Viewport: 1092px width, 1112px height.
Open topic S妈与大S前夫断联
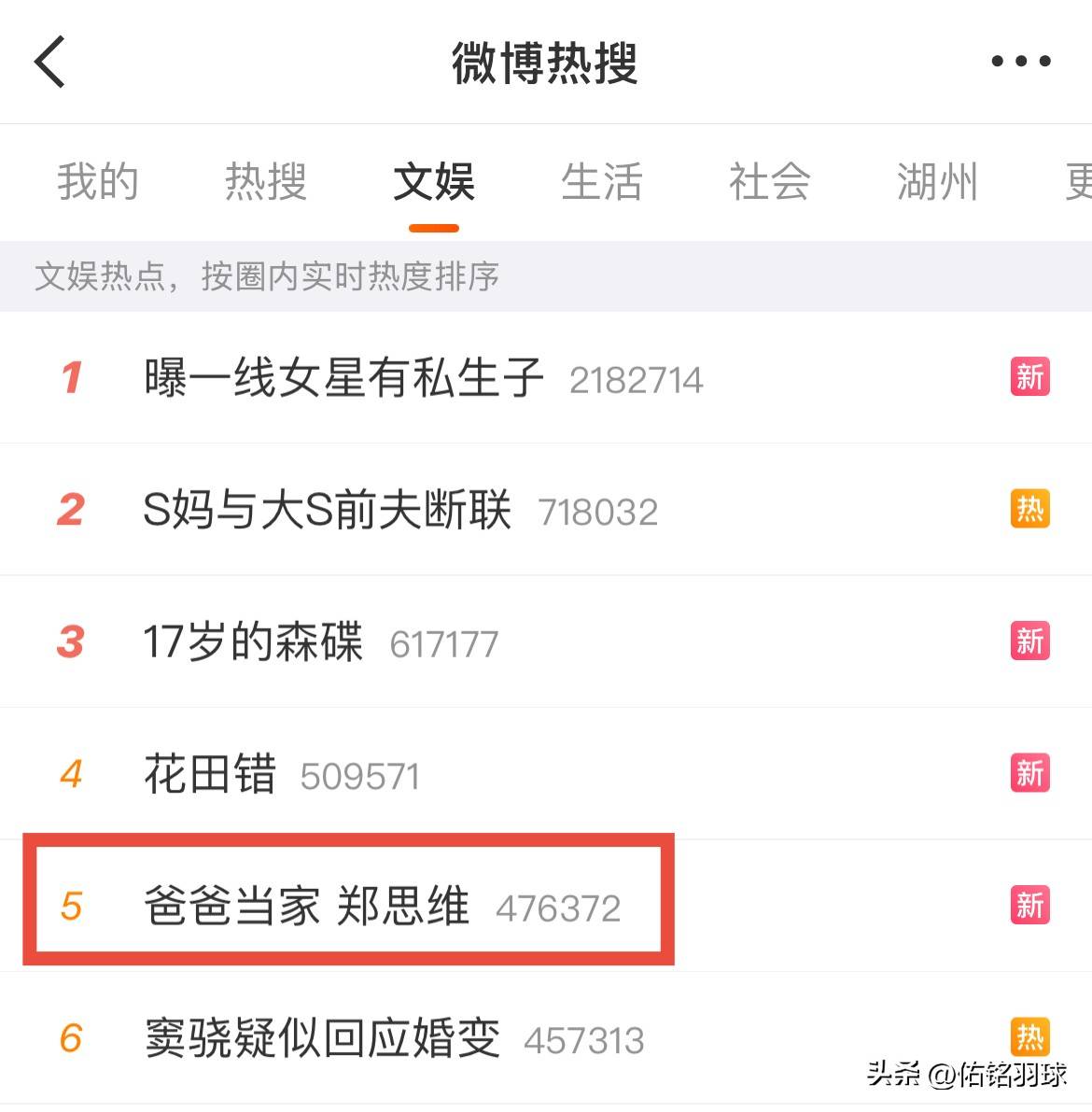coord(327,511)
